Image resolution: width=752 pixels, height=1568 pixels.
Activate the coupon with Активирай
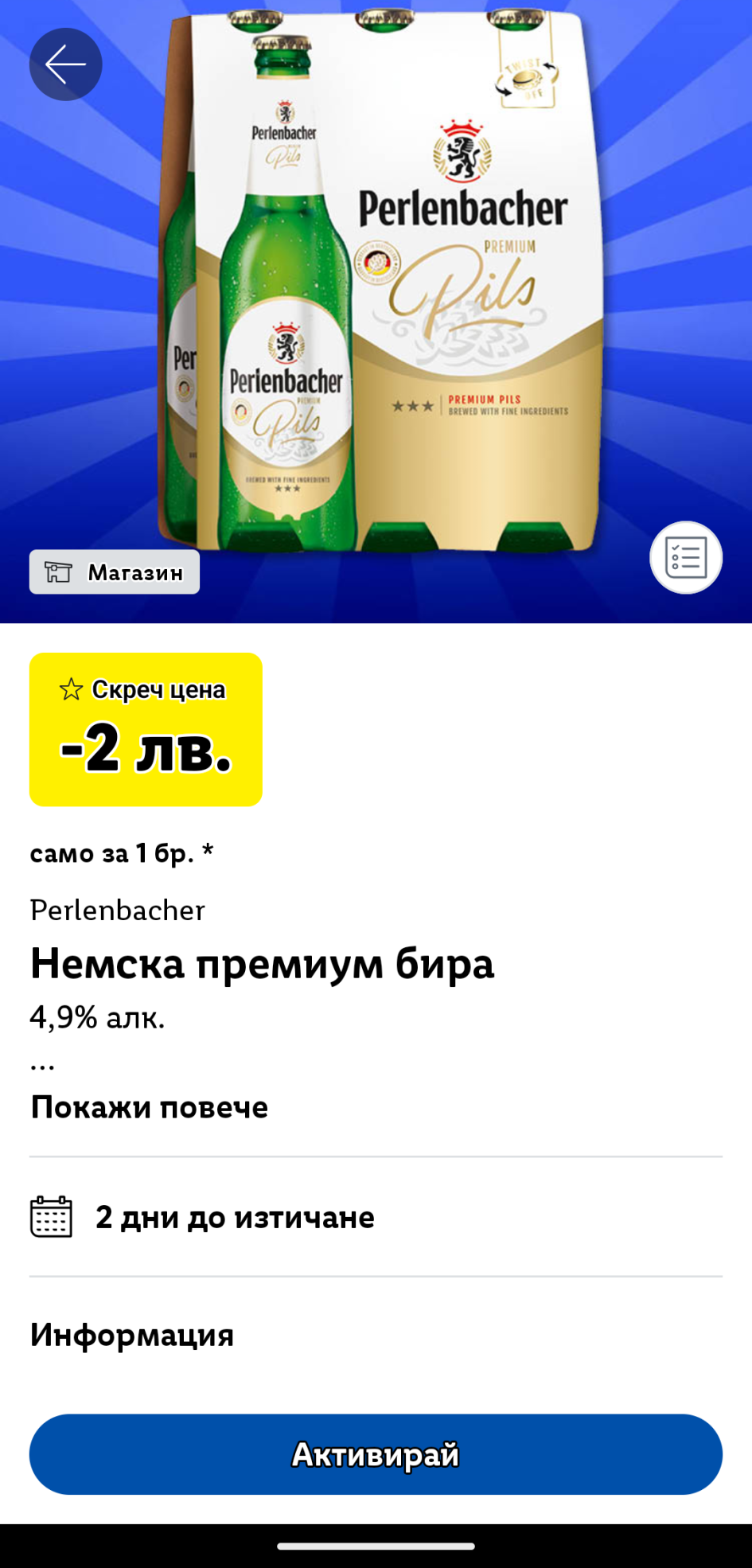pyautogui.click(x=376, y=1454)
